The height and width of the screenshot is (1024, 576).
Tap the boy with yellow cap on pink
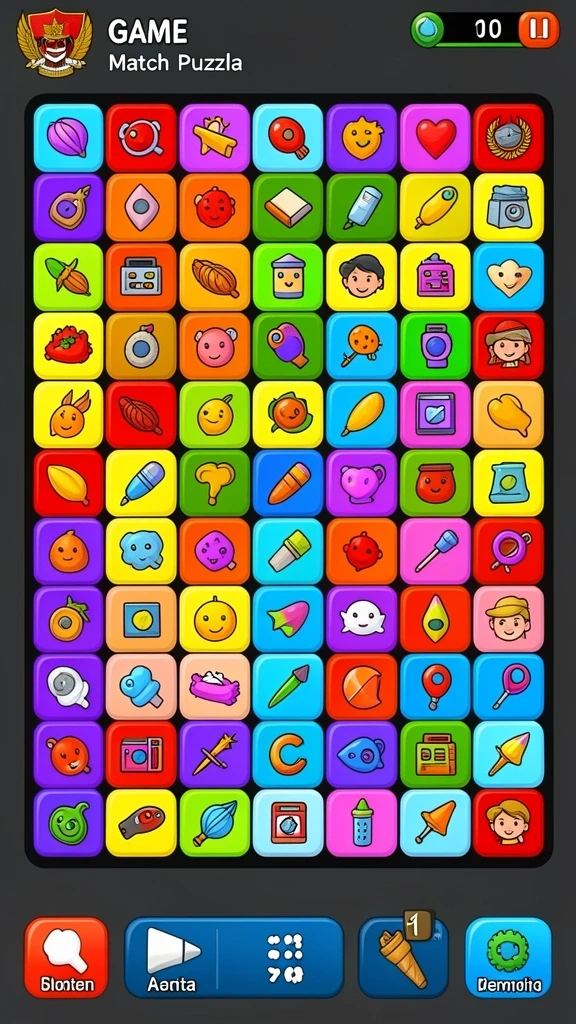point(508,620)
